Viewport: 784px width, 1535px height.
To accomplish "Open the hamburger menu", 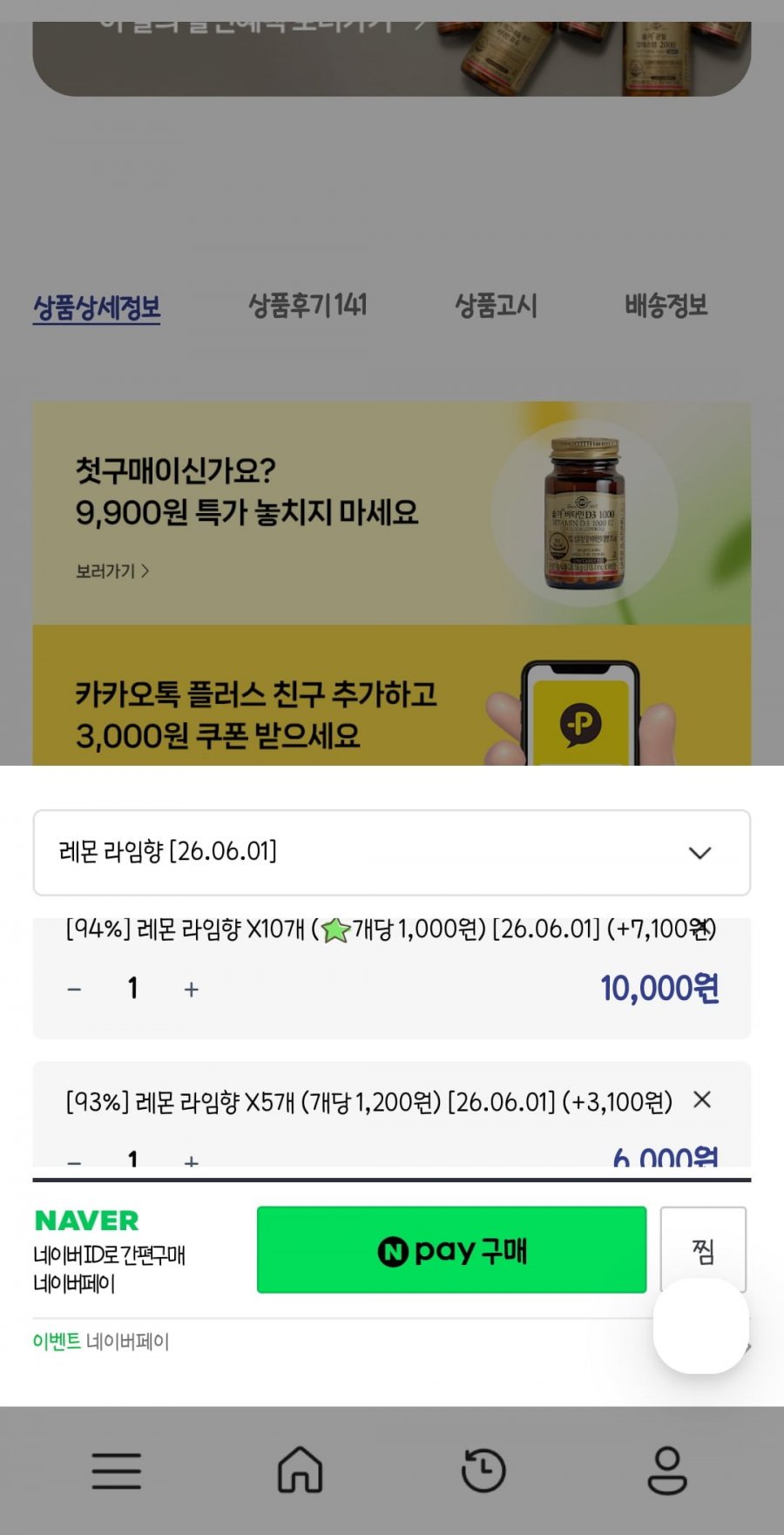I will pos(117,1471).
